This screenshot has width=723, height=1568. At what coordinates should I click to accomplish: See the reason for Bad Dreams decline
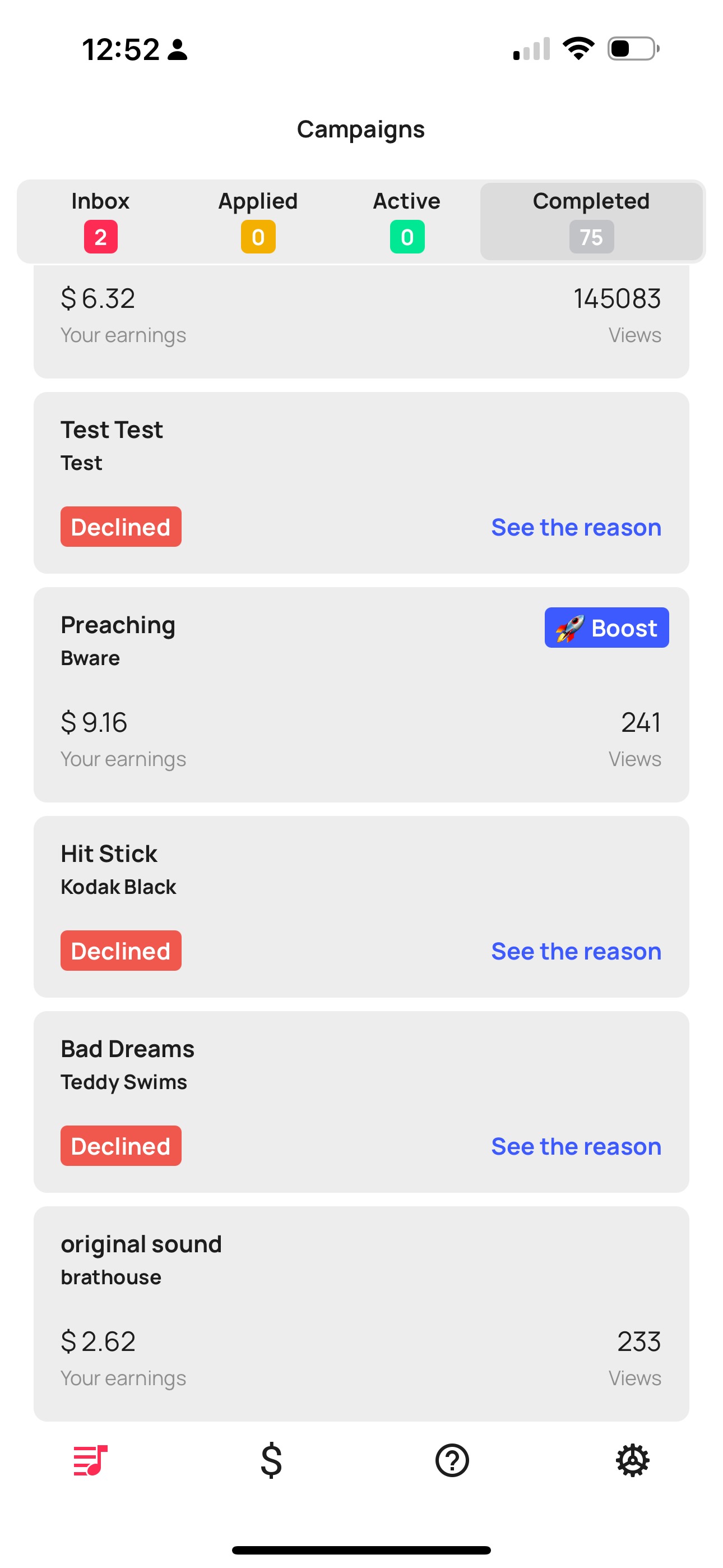[x=576, y=1146]
